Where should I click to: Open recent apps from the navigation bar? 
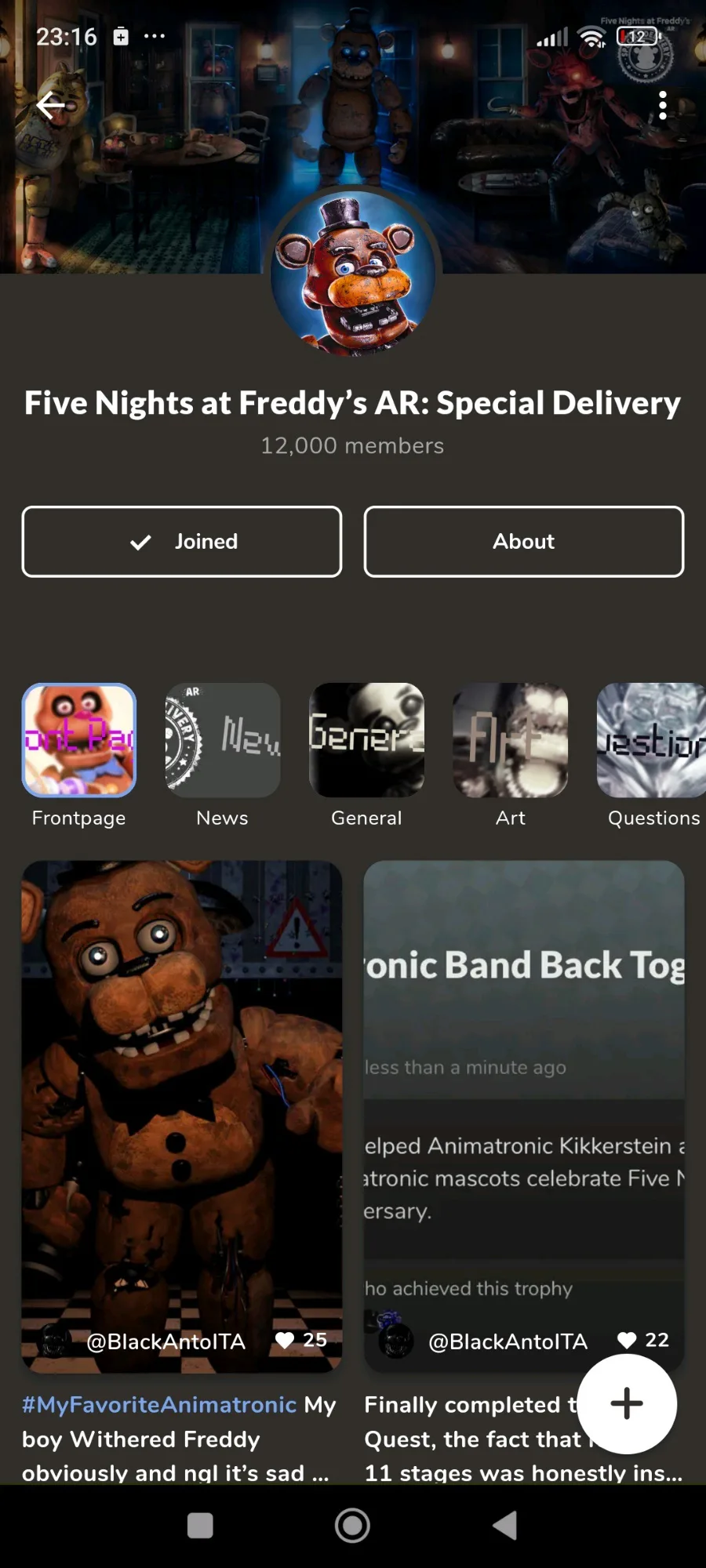pos(200,1526)
